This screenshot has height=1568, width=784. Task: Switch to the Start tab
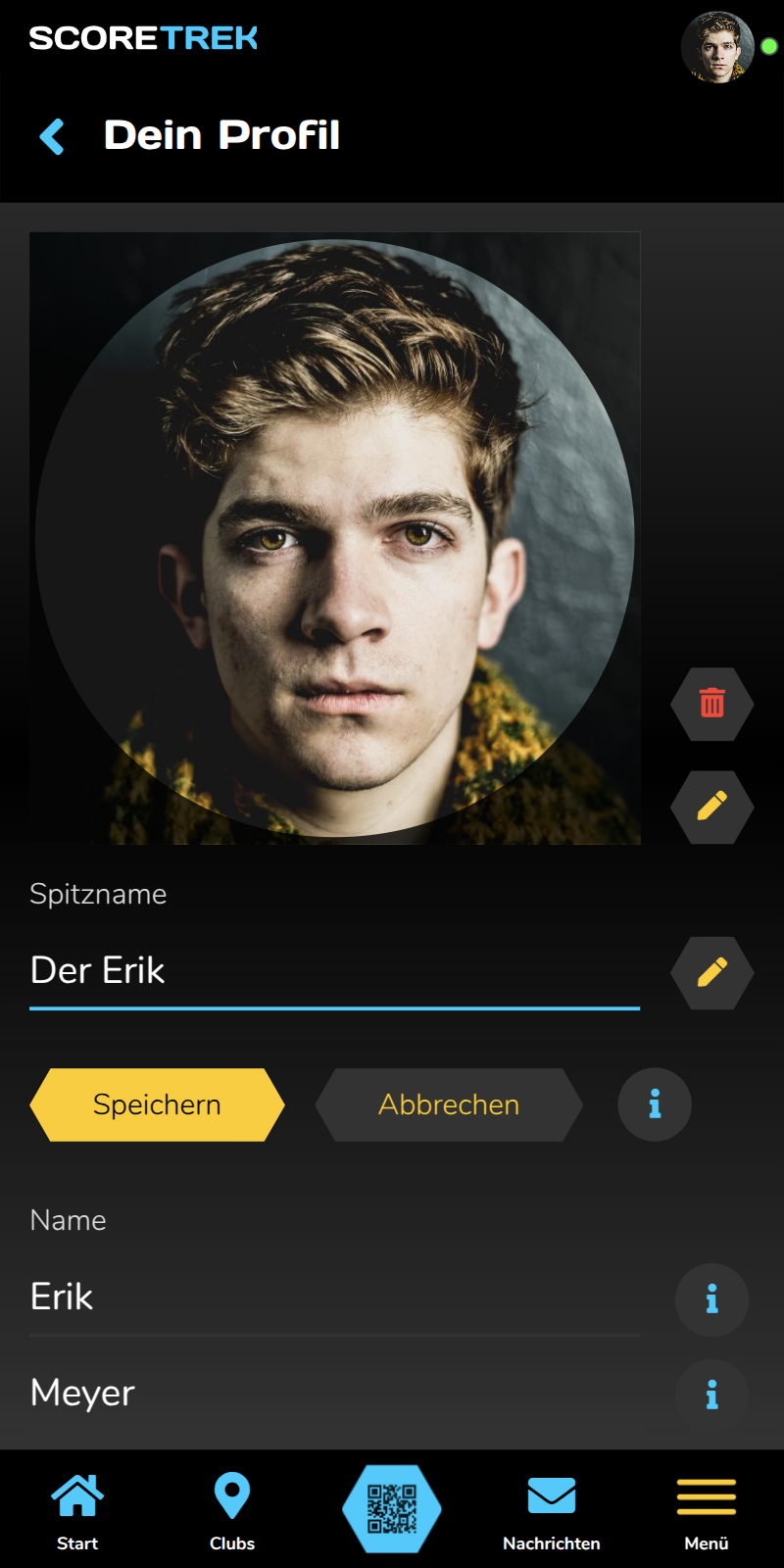click(x=77, y=1510)
